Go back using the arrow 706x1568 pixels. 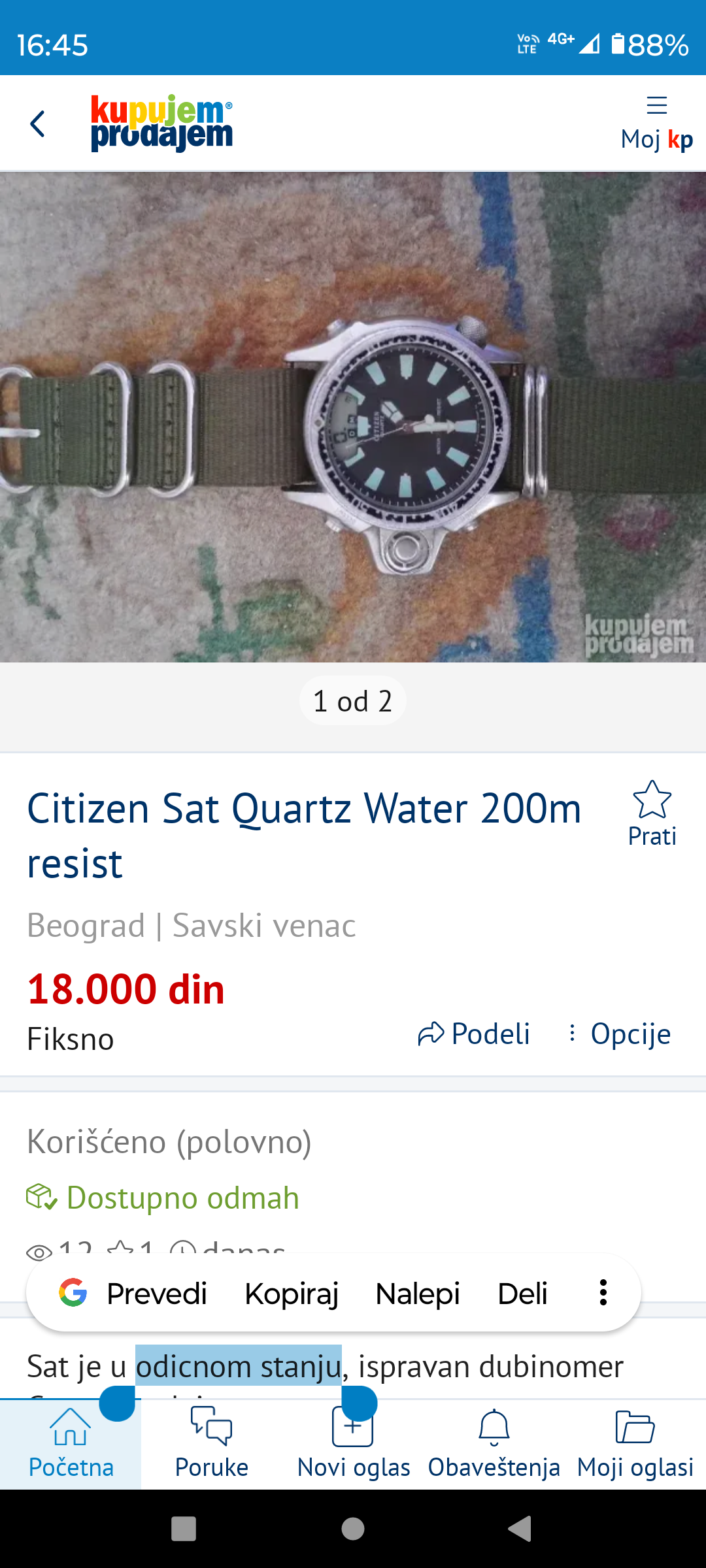(x=38, y=123)
